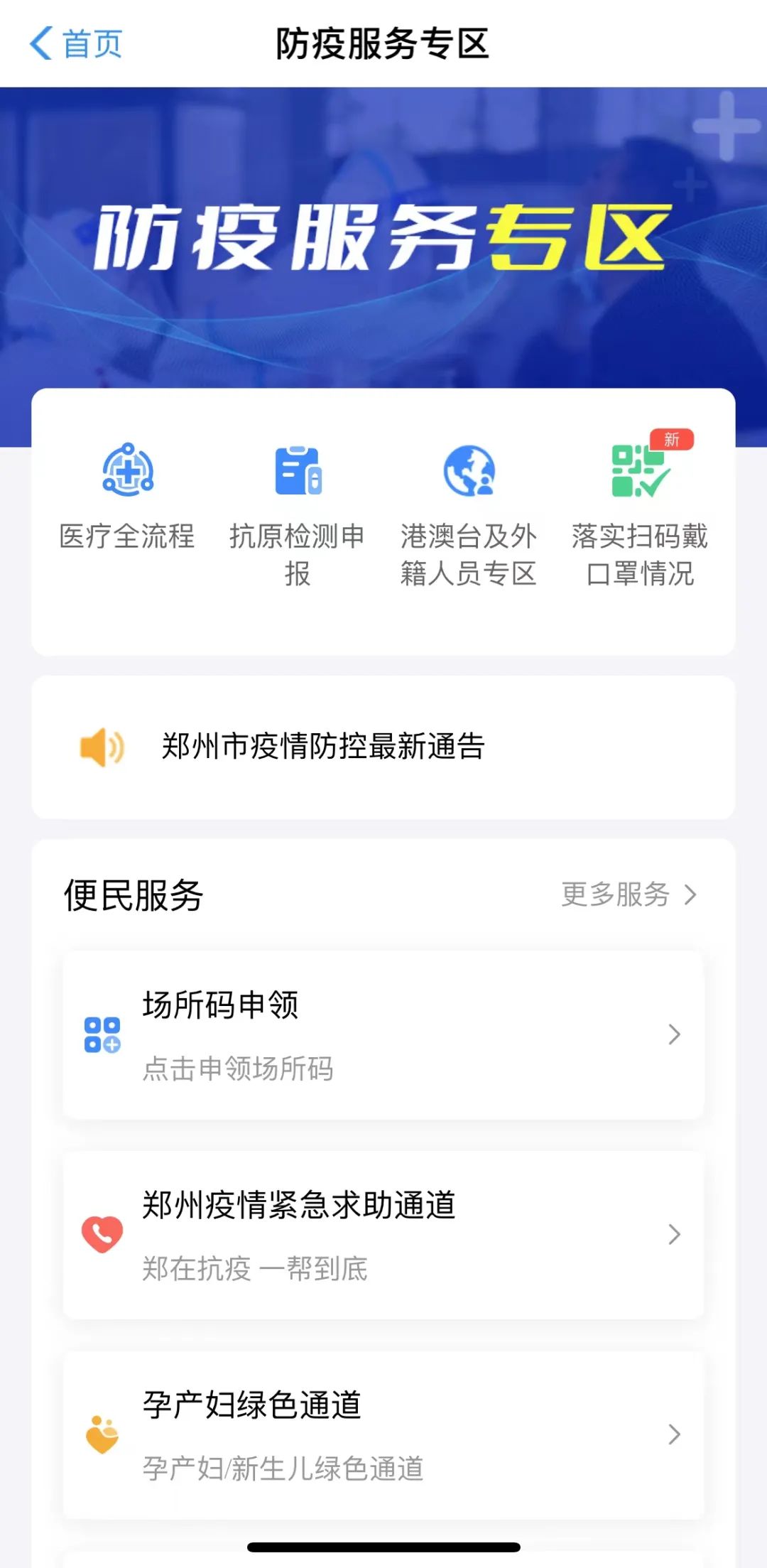The width and height of the screenshot is (767, 1568).
Task: Open 落实扫码戴口罩情况
Action: pyautogui.click(x=639, y=512)
